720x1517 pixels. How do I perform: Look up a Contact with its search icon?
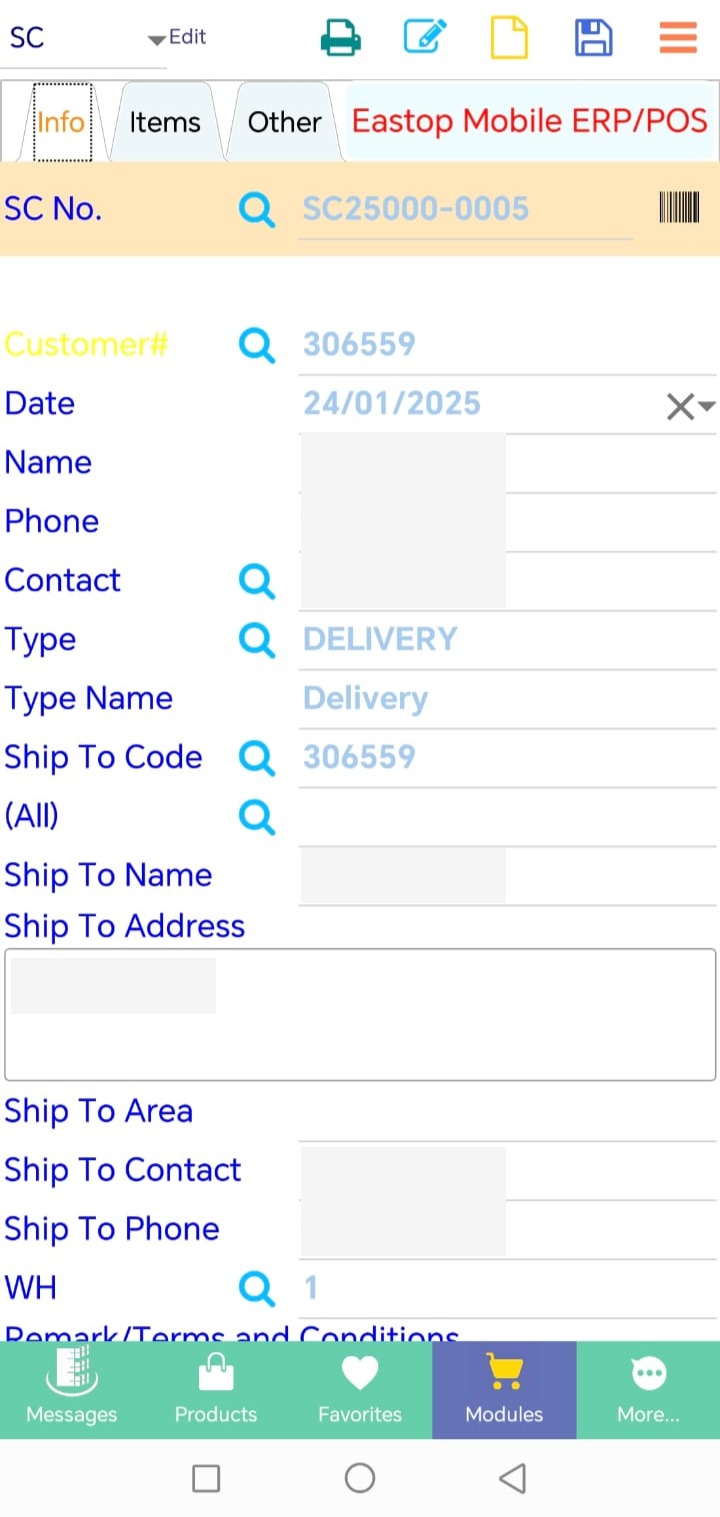pyautogui.click(x=257, y=580)
